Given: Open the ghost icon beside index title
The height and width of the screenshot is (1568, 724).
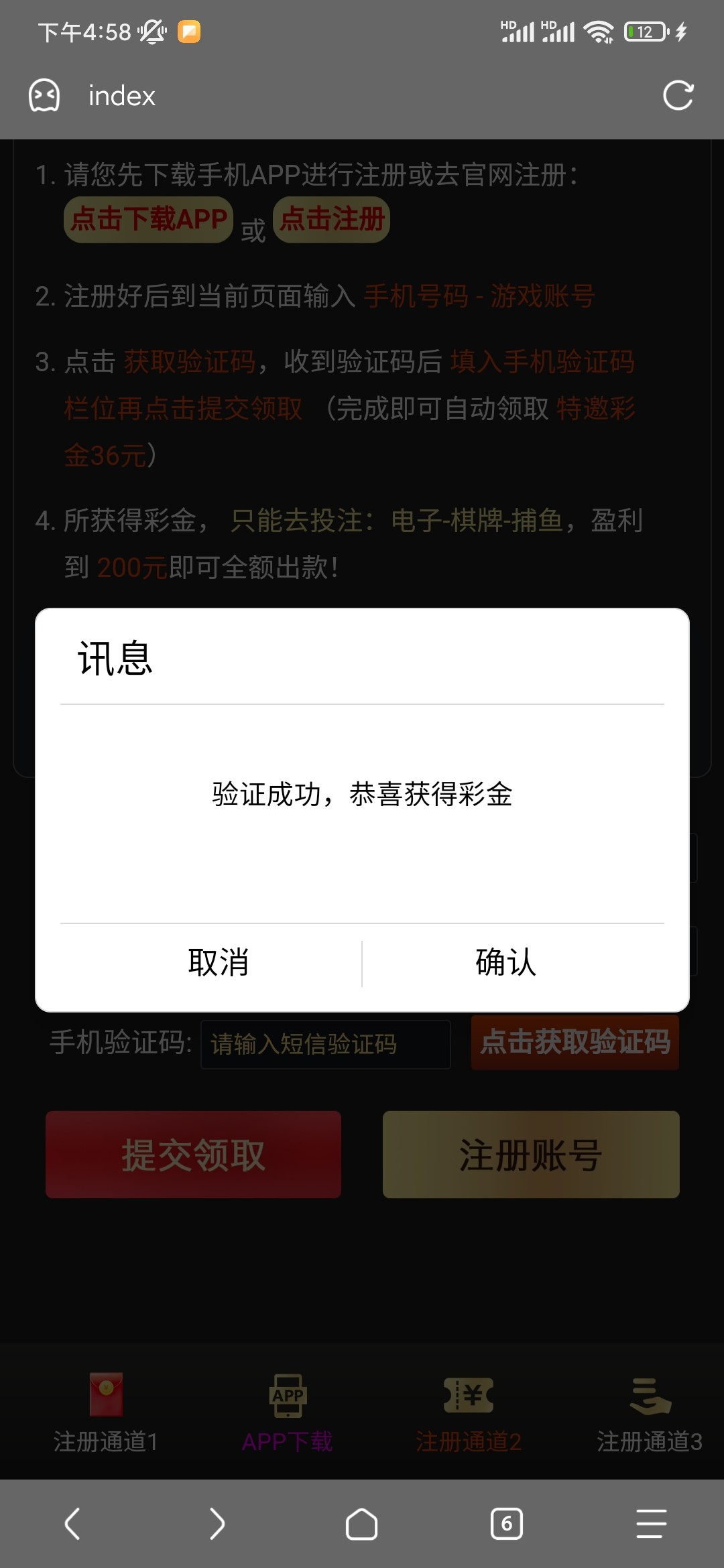Looking at the screenshot, I should coord(44,96).
